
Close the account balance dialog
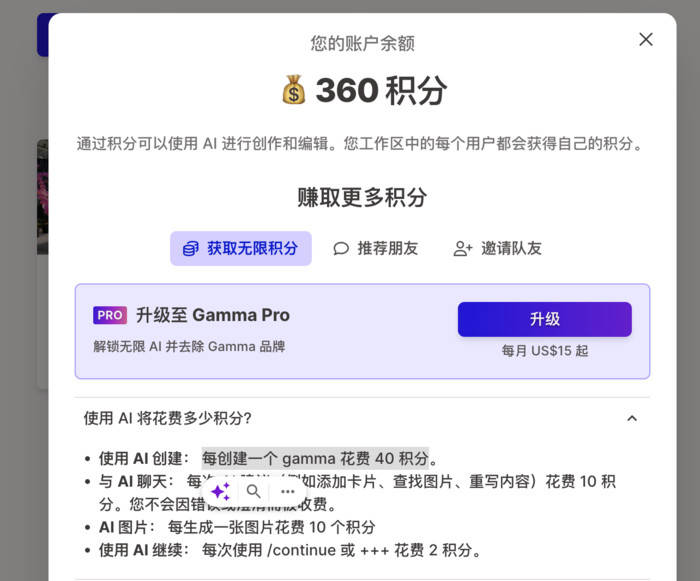click(646, 39)
